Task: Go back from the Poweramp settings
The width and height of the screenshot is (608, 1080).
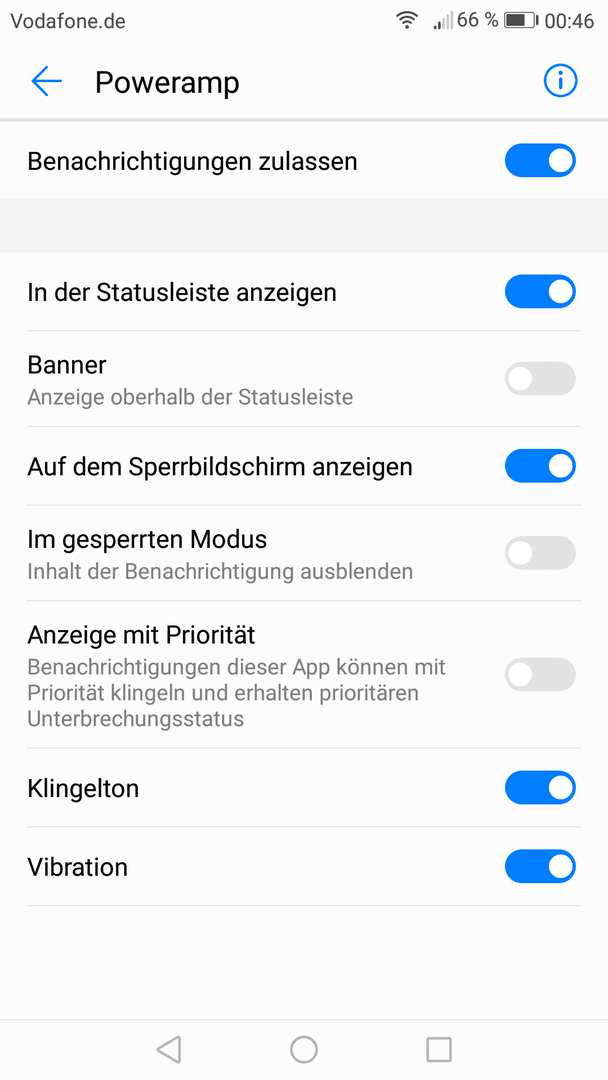Action: [x=46, y=81]
